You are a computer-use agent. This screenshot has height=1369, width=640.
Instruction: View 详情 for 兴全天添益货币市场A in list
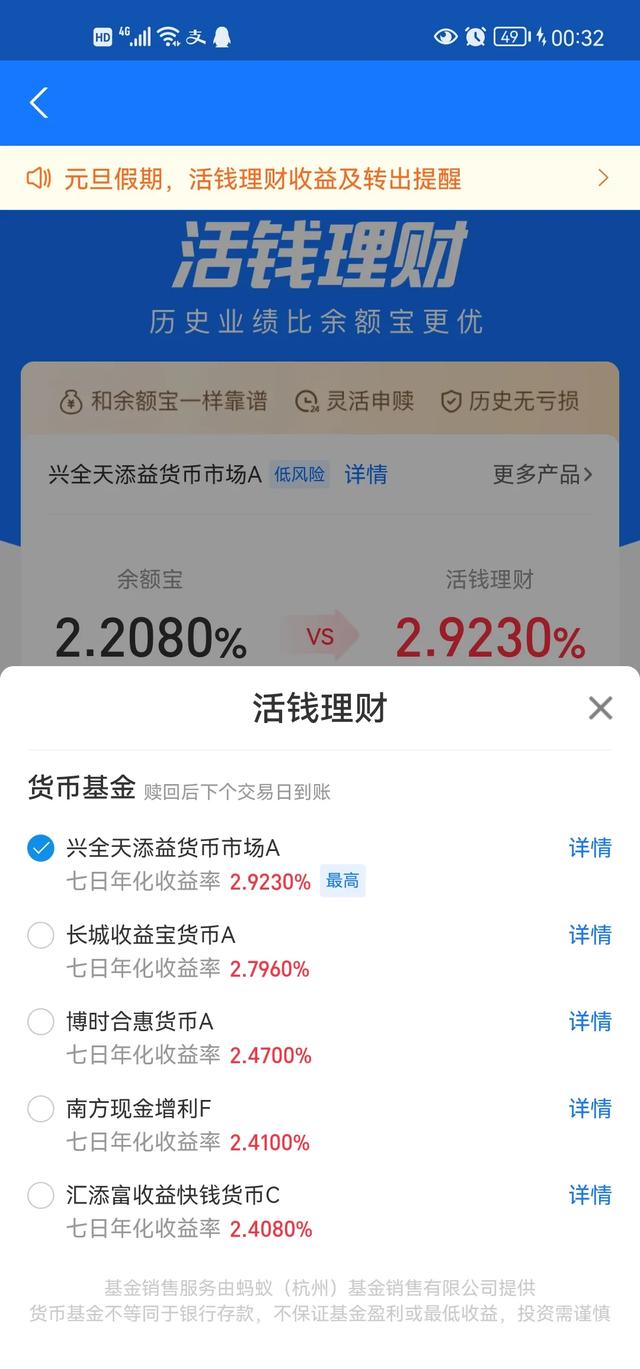[x=589, y=848]
